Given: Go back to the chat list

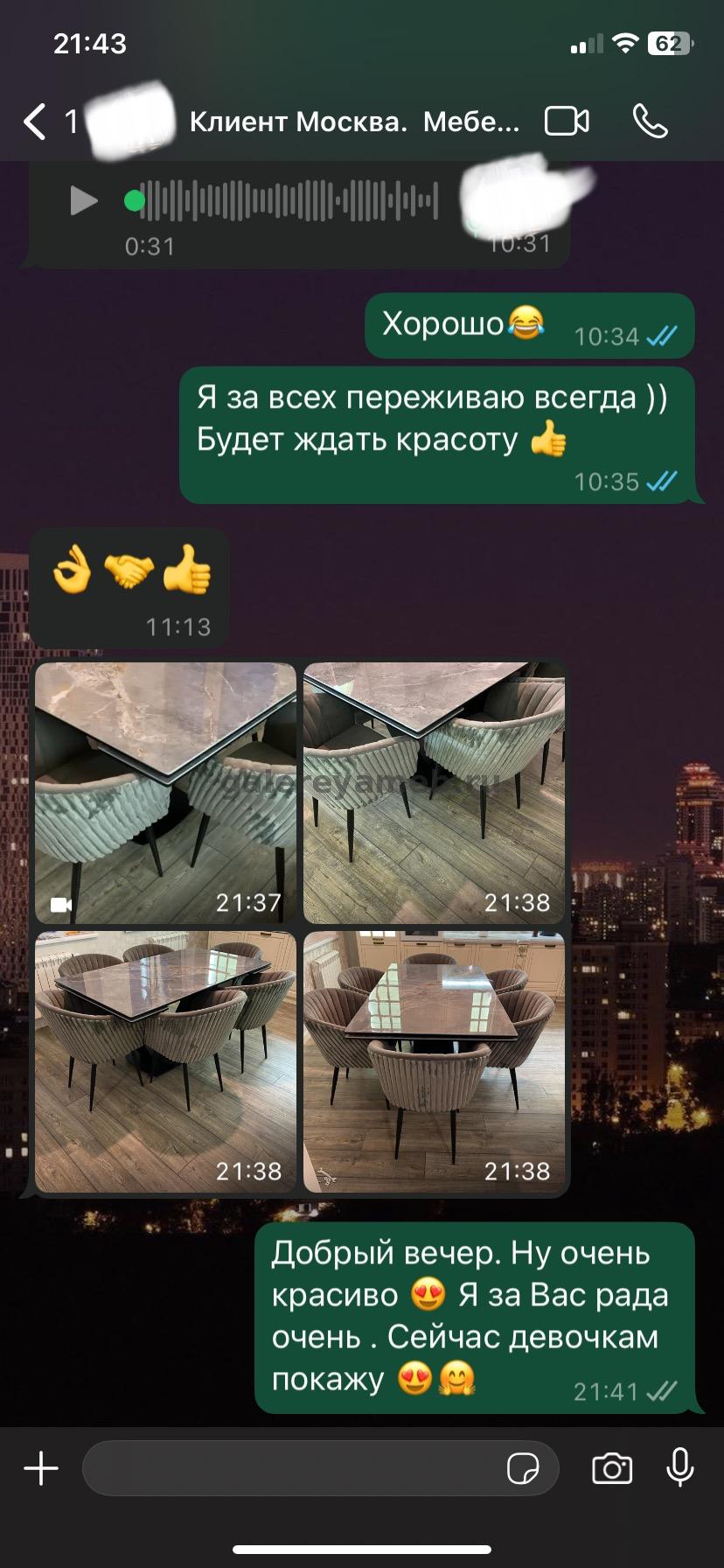Looking at the screenshot, I should 35,122.
